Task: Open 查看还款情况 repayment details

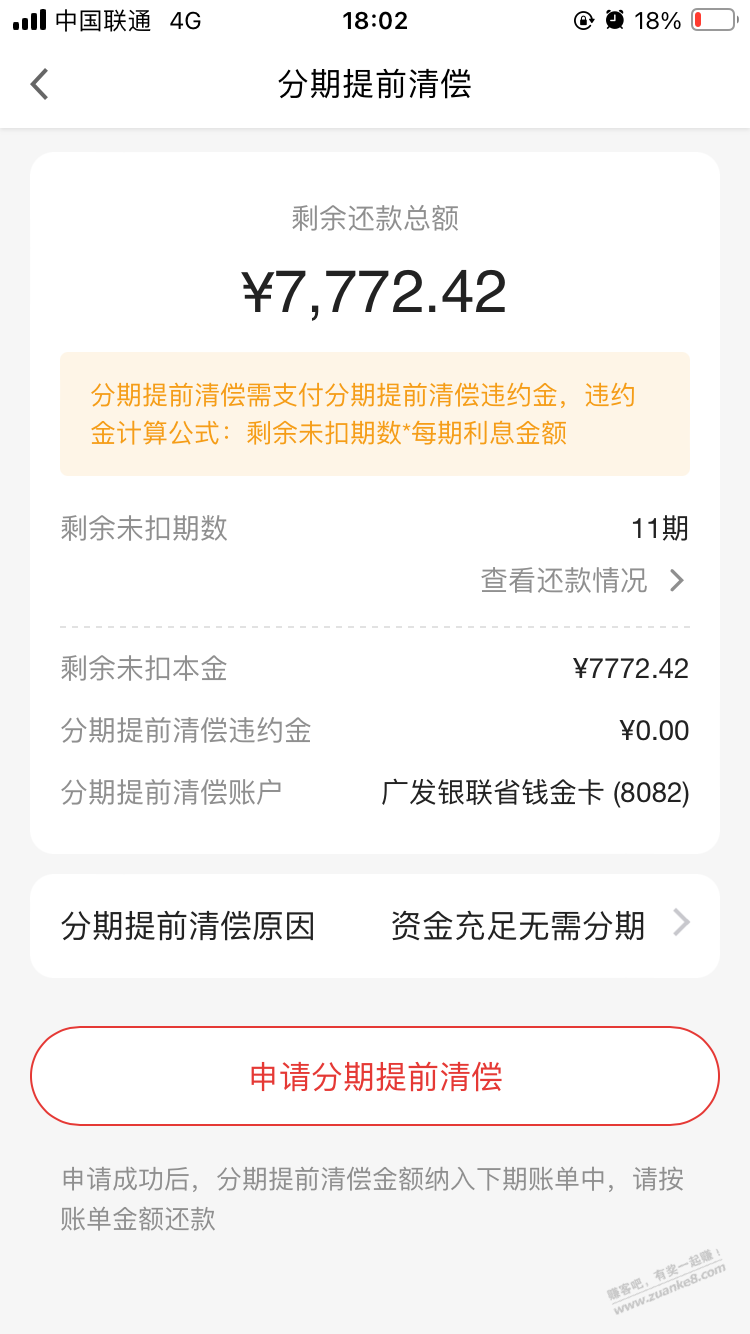Action: (x=582, y=581)
